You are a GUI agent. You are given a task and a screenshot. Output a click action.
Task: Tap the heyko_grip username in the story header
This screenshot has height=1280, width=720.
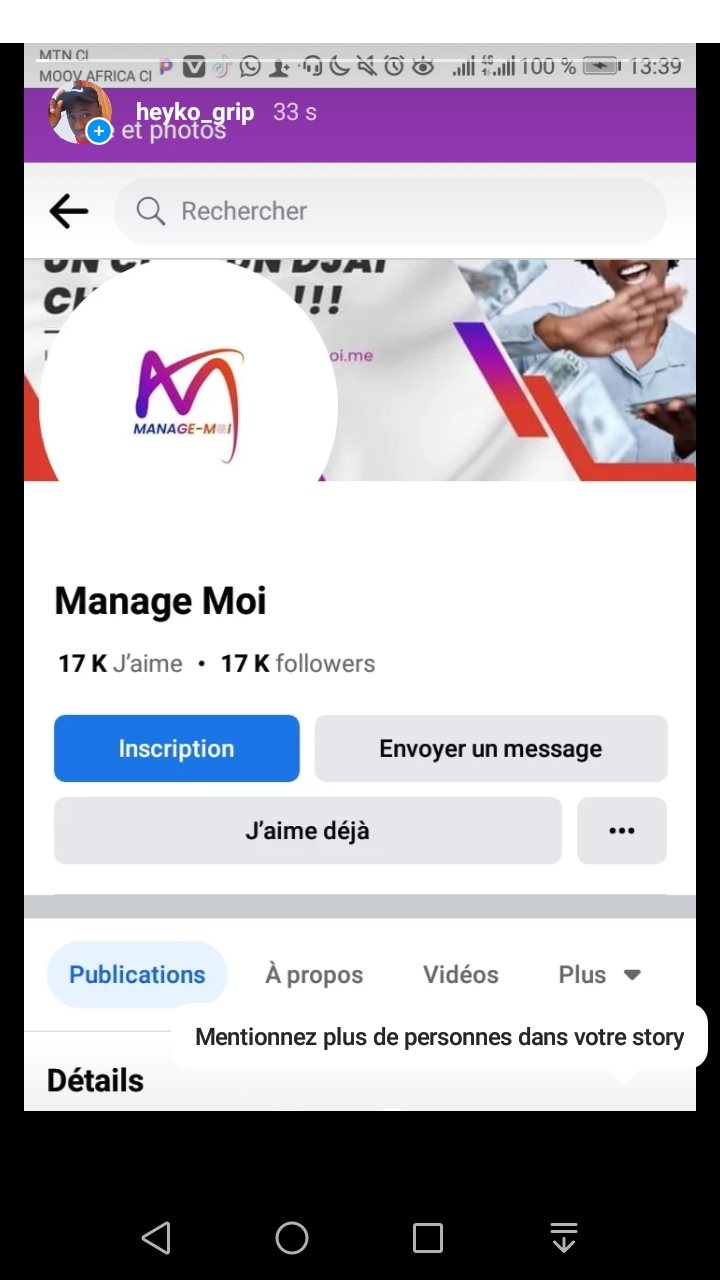click(195, 112)
